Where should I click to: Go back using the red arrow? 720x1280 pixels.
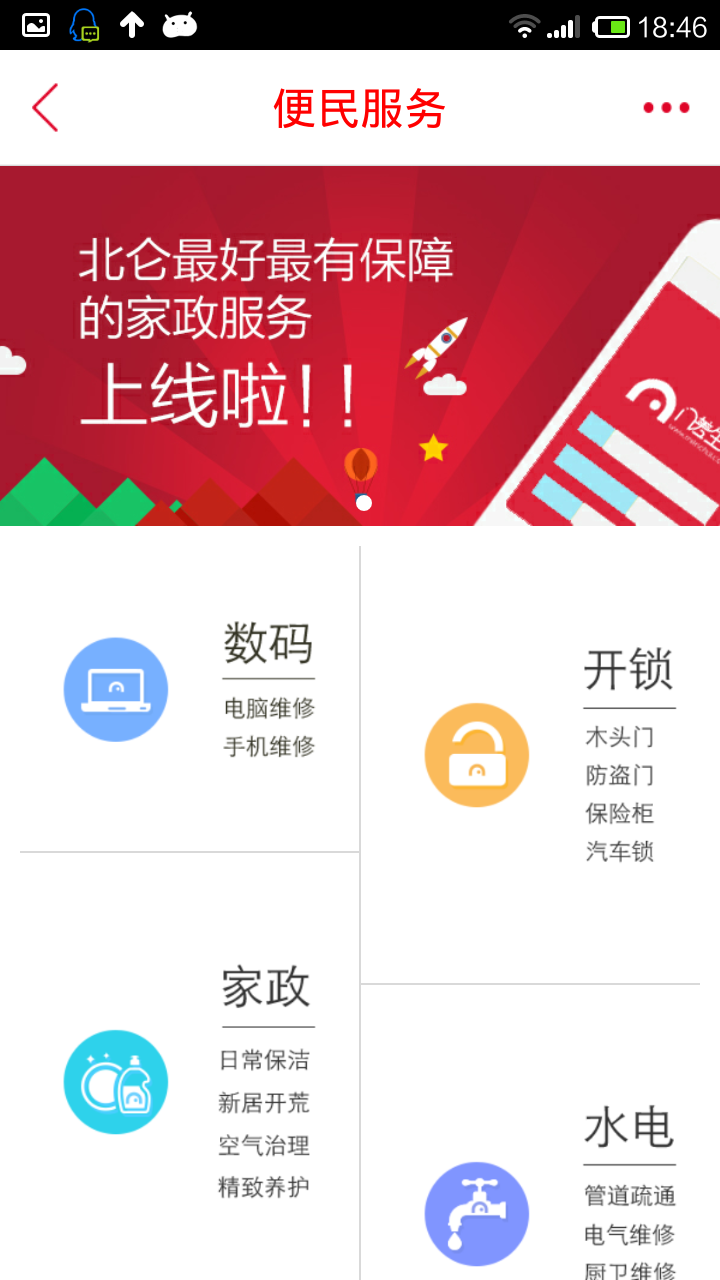(45, 108)
